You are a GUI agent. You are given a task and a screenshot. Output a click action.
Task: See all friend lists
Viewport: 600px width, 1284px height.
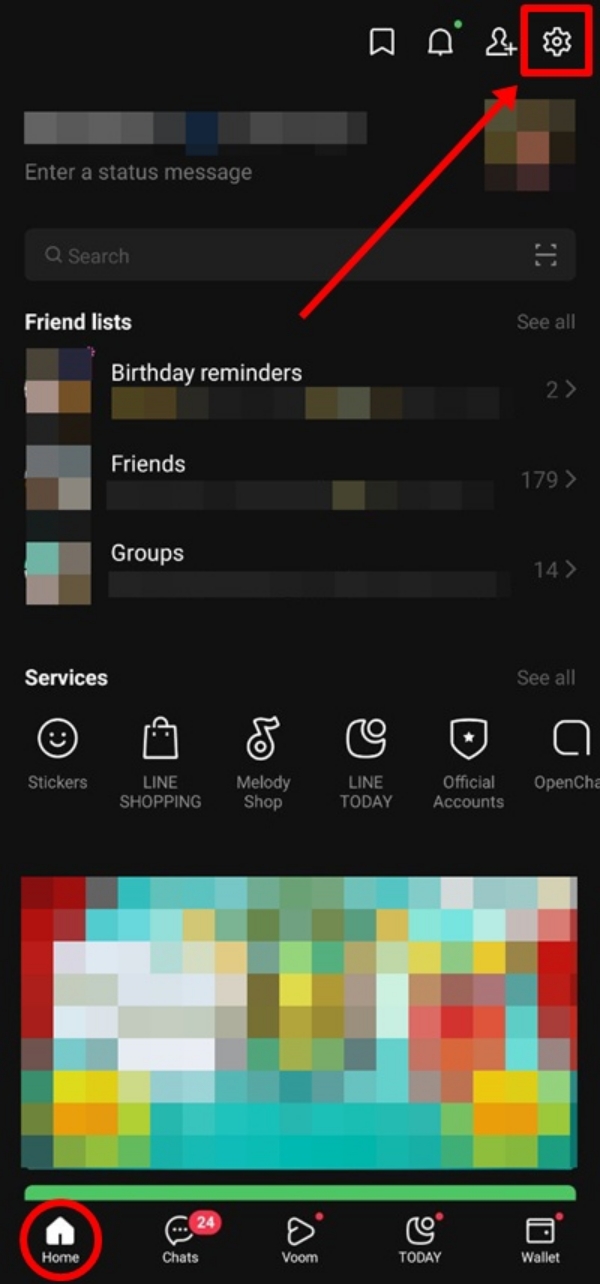click(545, 322)
